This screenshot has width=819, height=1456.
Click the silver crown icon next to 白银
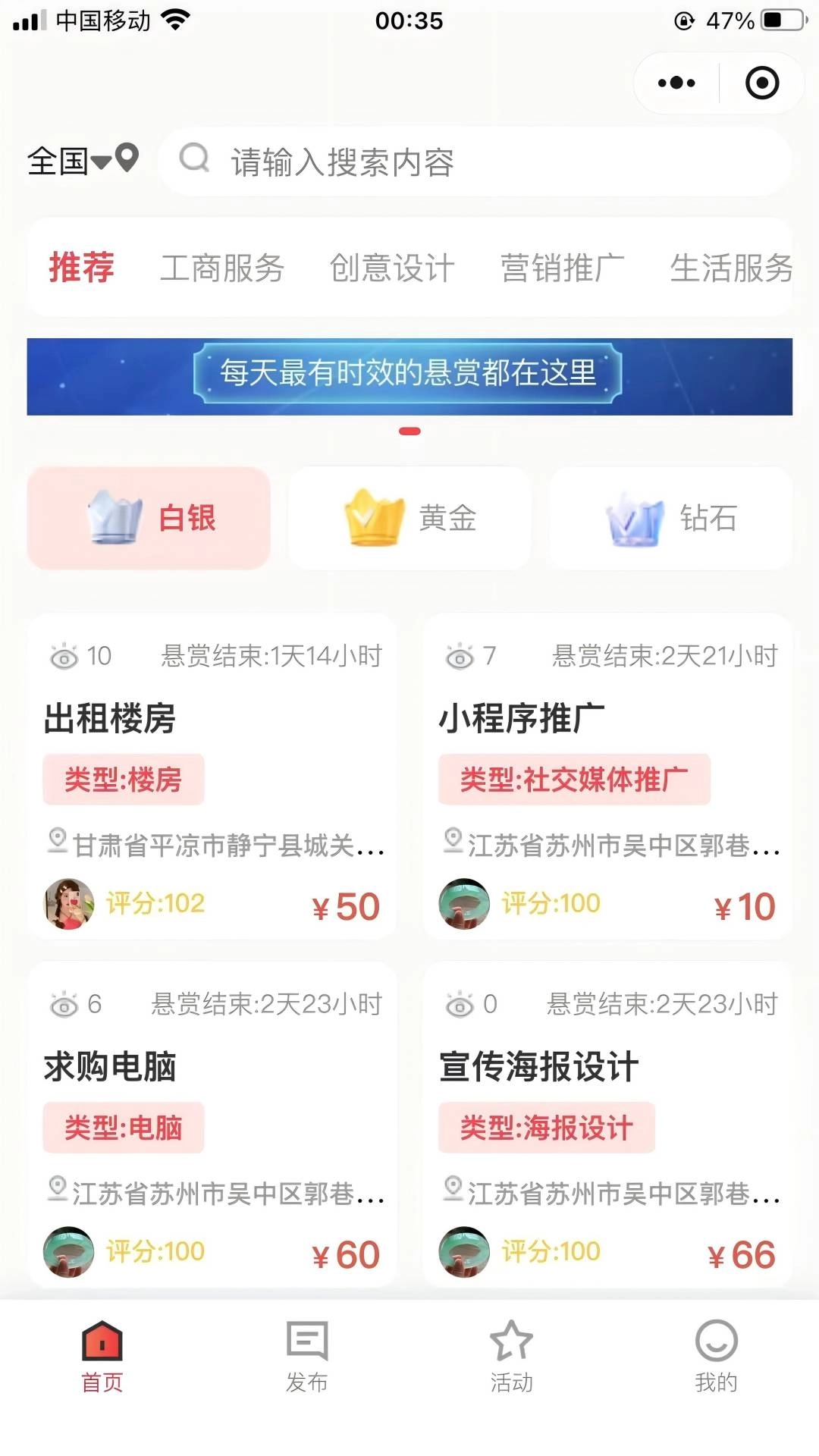(x=112, y=517)
